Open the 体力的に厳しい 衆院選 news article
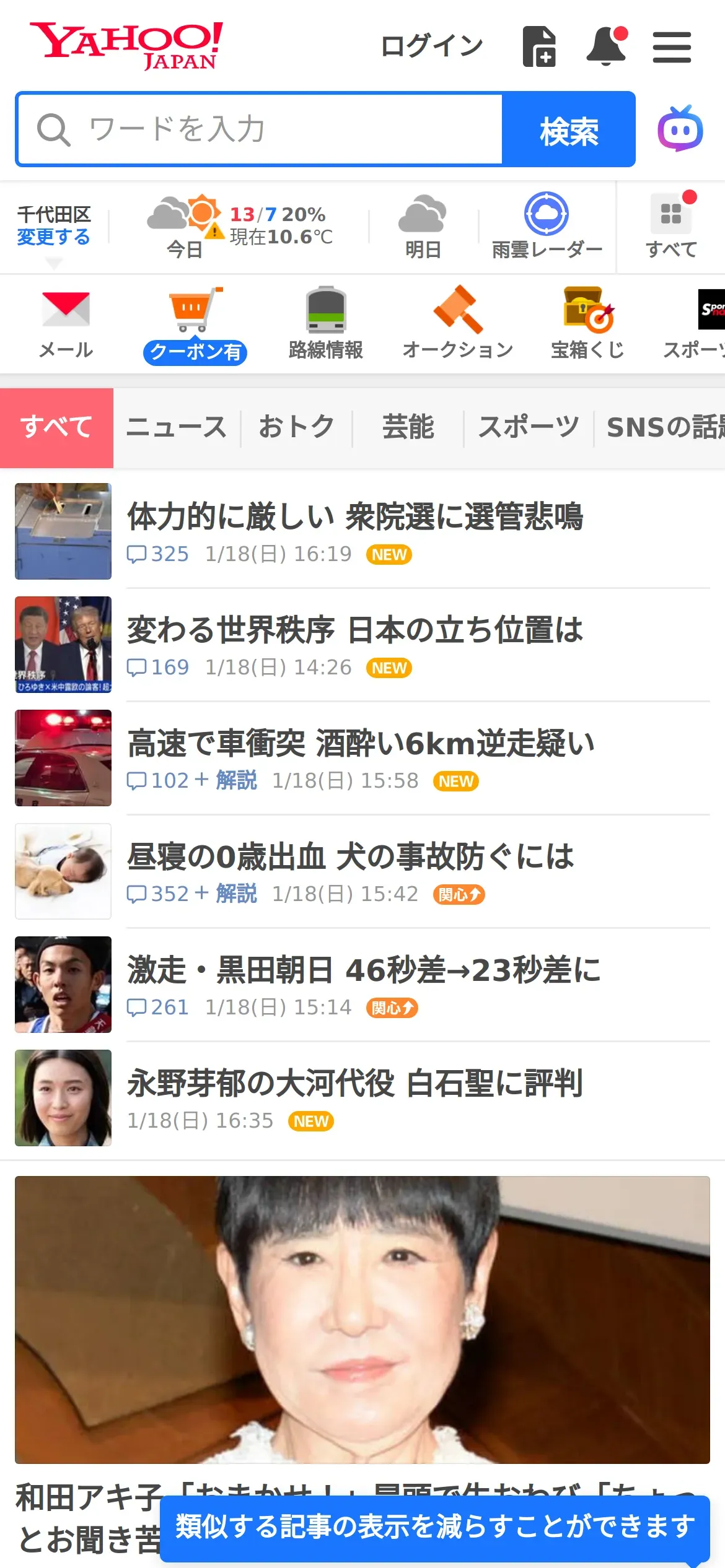The image size is (725, 1568). click(355, 516)
